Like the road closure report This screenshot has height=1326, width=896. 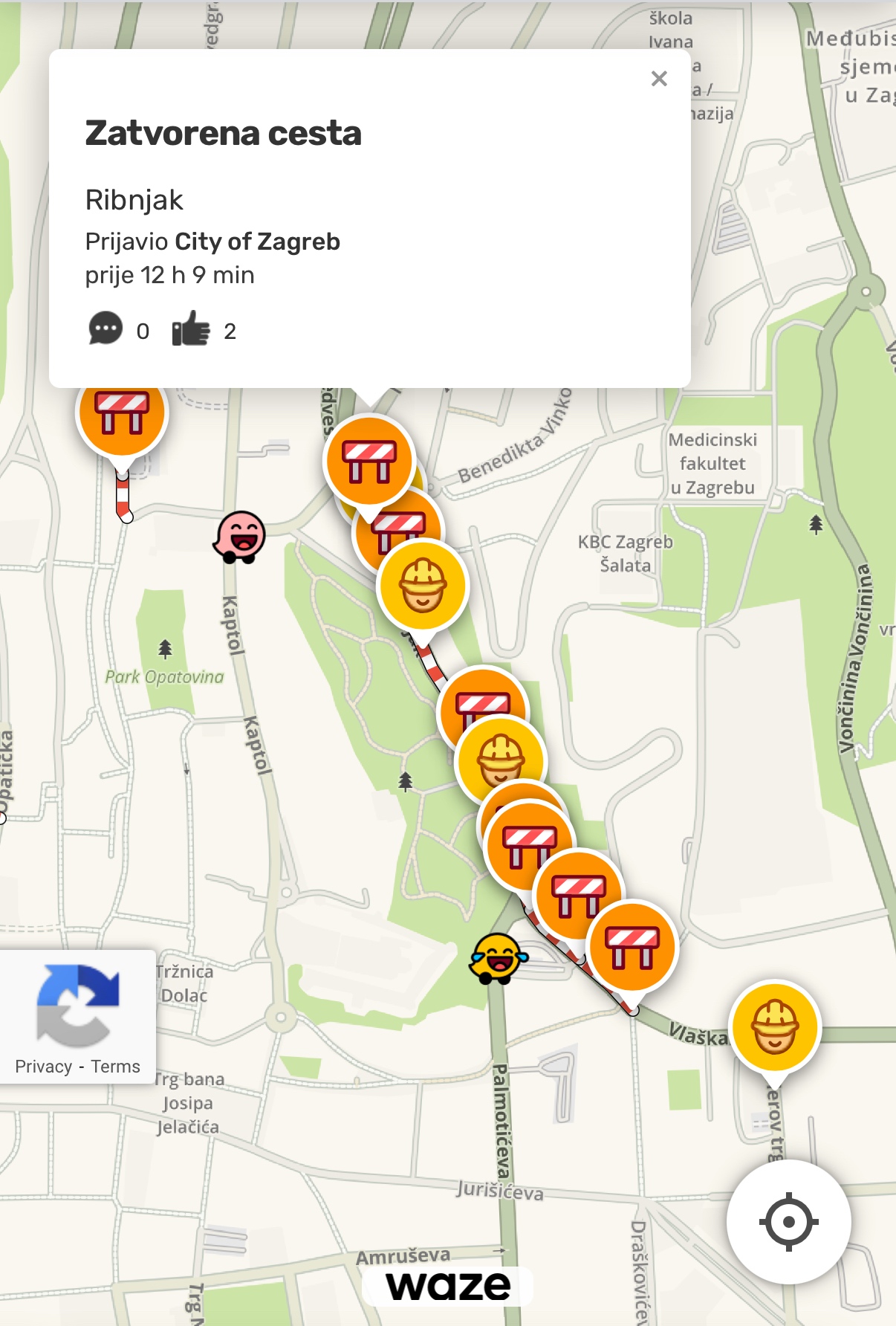192,329
